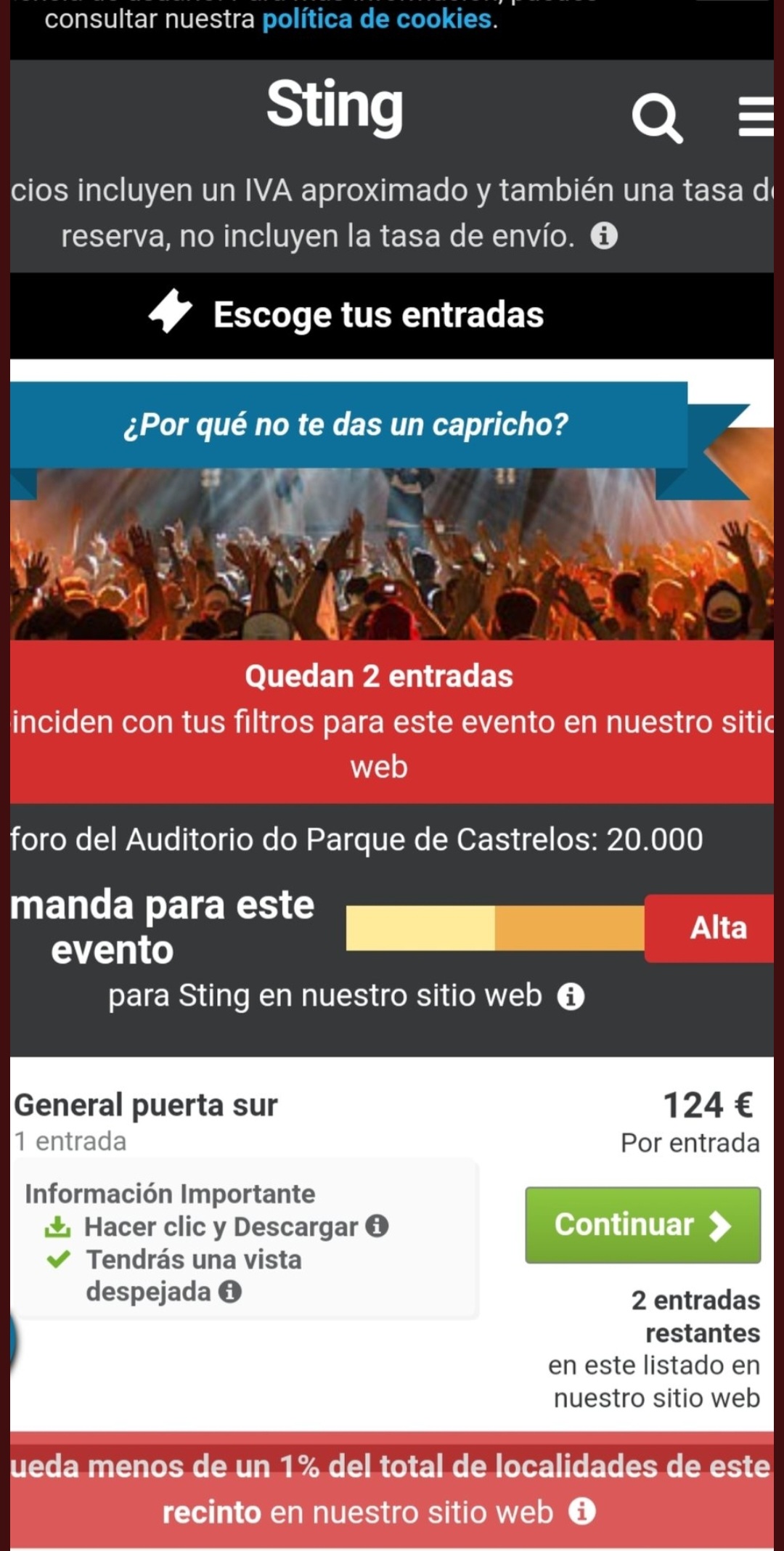
Task: Show info about remaining venue seats
Action: [581, 1511]
